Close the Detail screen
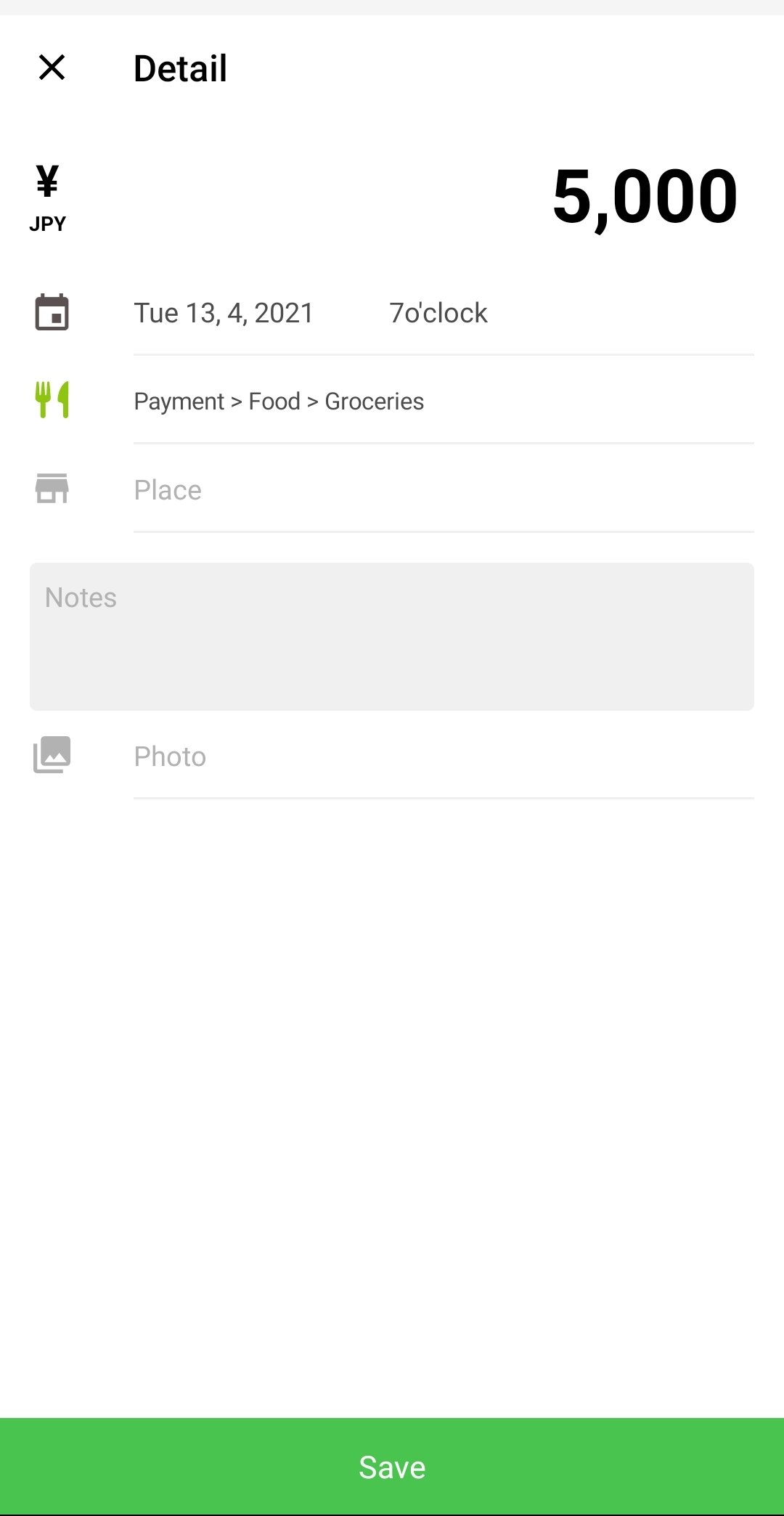This screenshot has width=784, height=1516. pos(52,68)
